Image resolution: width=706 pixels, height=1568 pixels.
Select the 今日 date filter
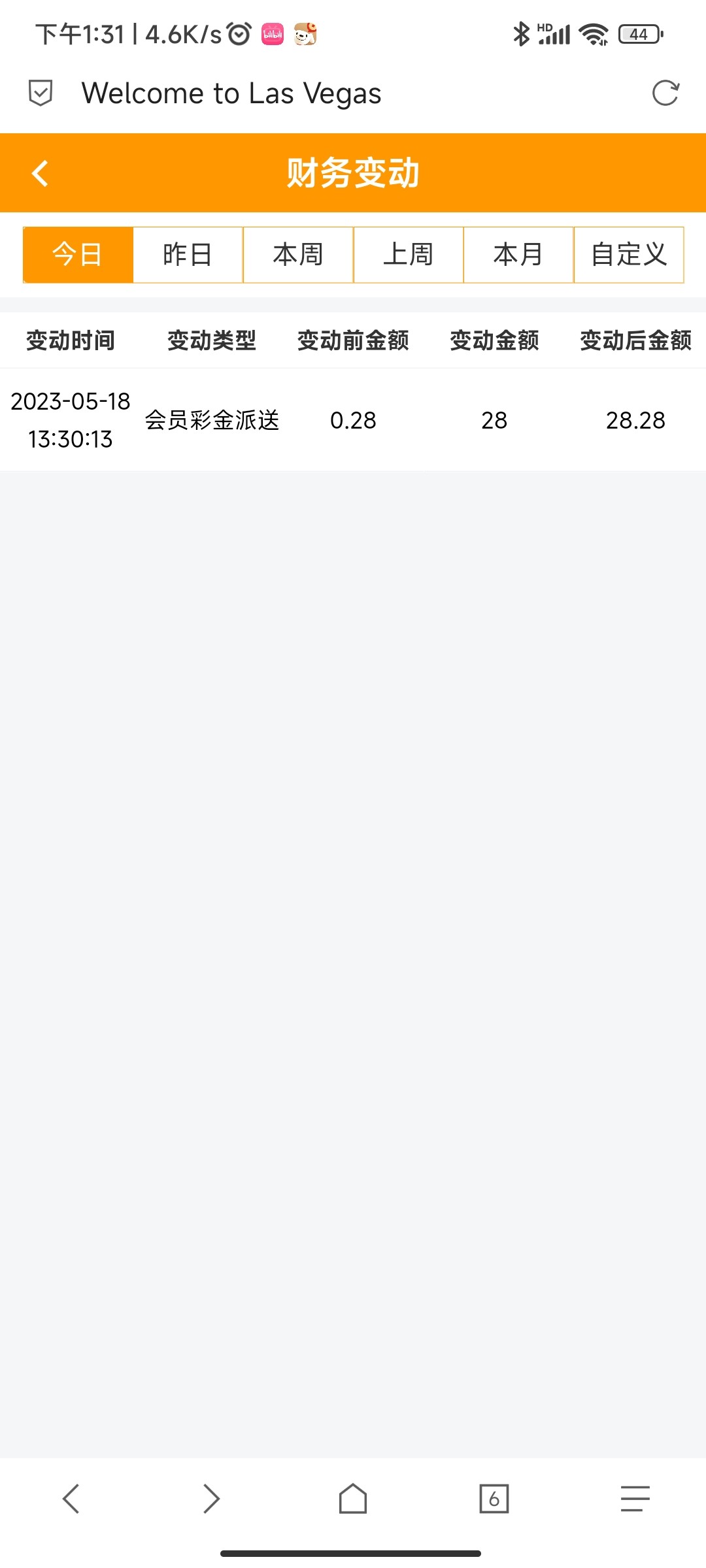[x=78, y=255]
